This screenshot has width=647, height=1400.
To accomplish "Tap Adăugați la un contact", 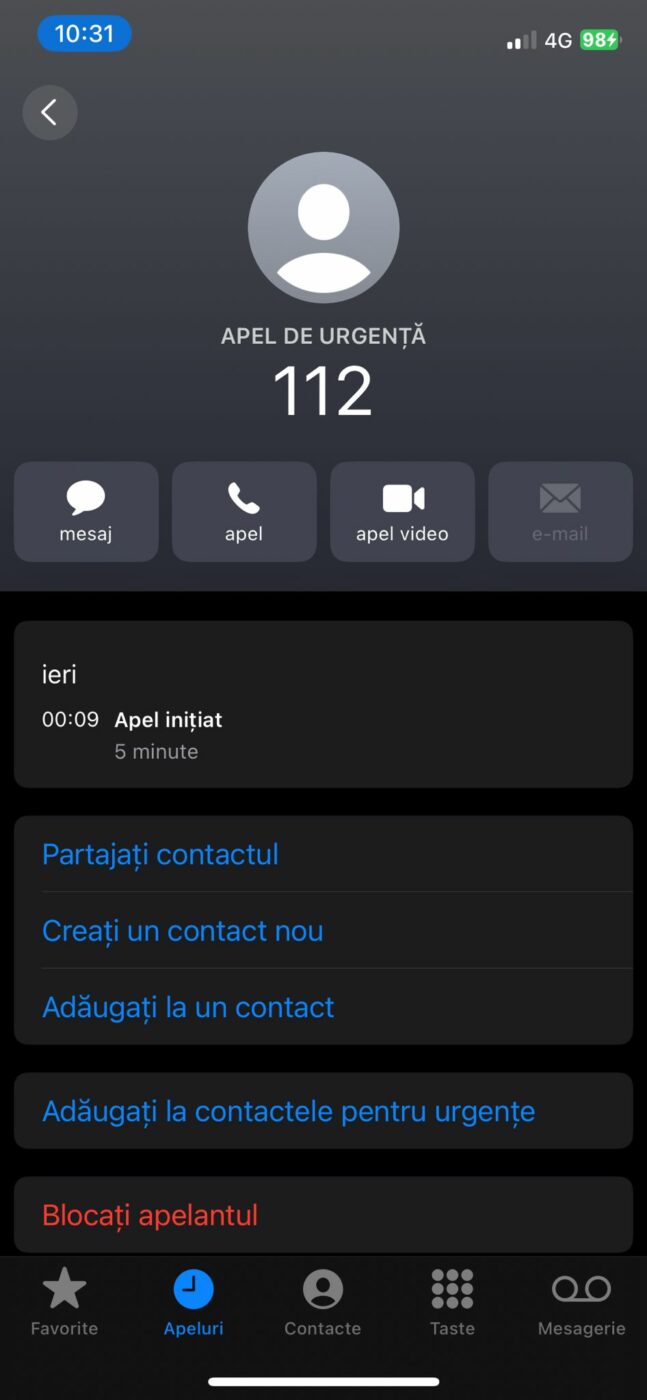I will click(188, 1007).
